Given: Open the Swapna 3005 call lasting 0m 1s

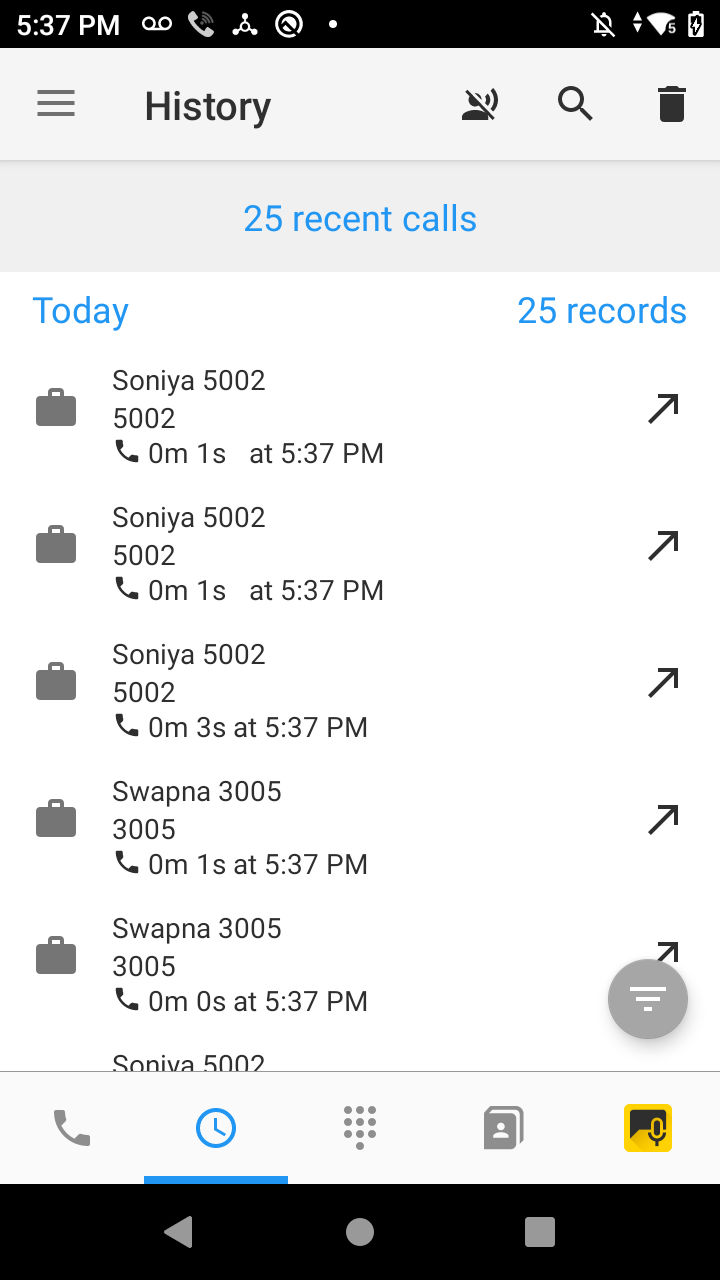Looking at the screenshot, I should [360, 828].
